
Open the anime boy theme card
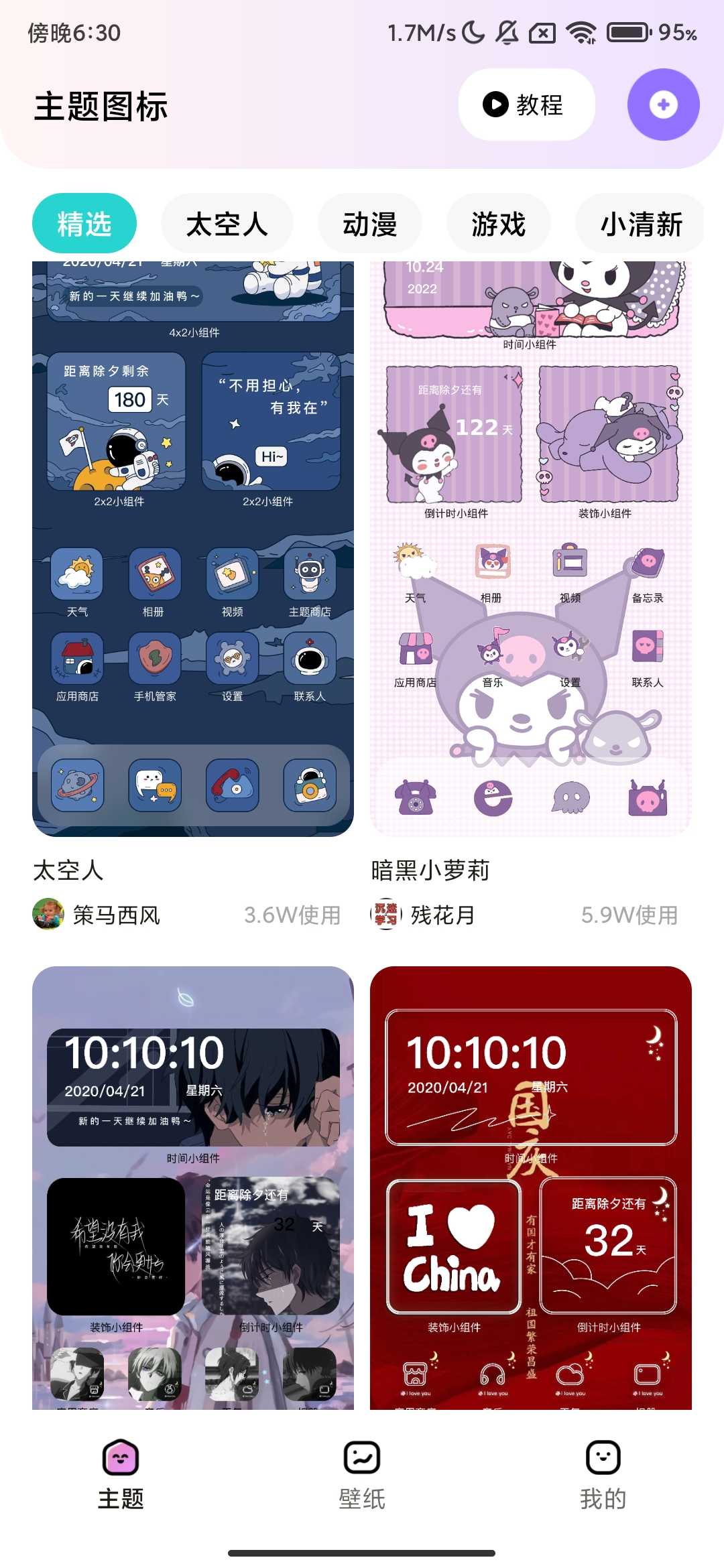(193, 1186)
